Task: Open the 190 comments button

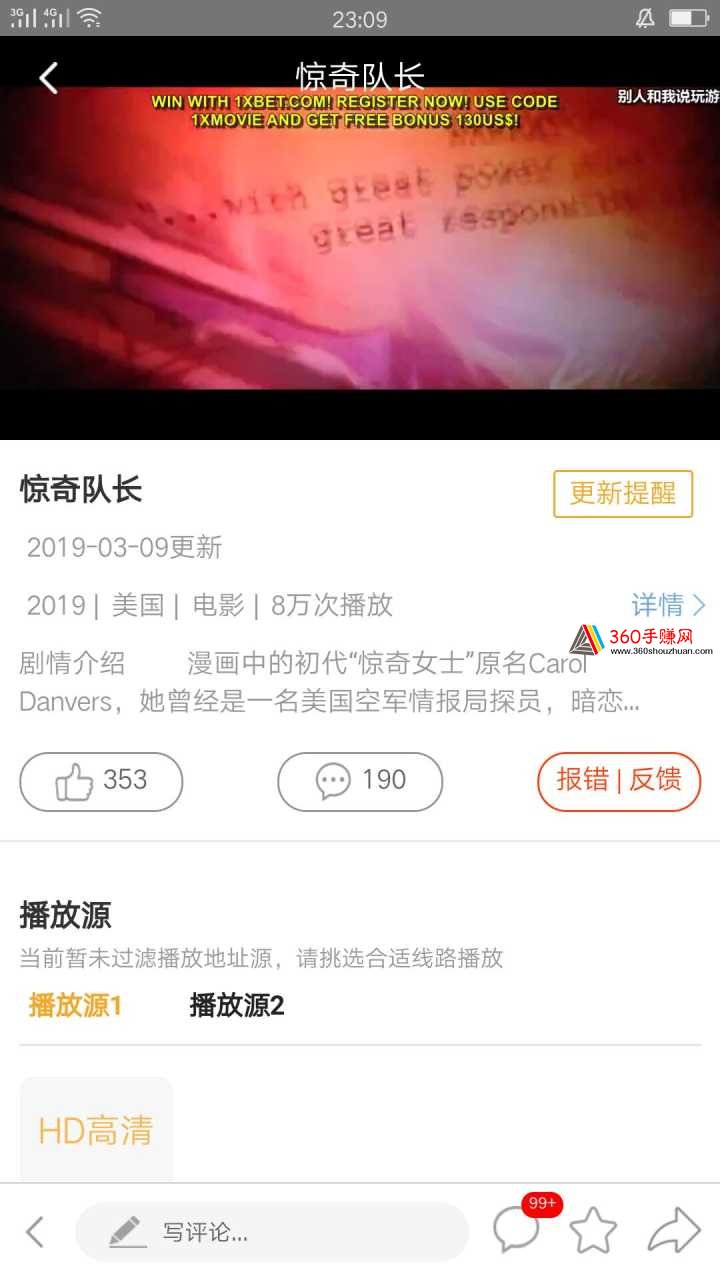Action: [360, 781]
